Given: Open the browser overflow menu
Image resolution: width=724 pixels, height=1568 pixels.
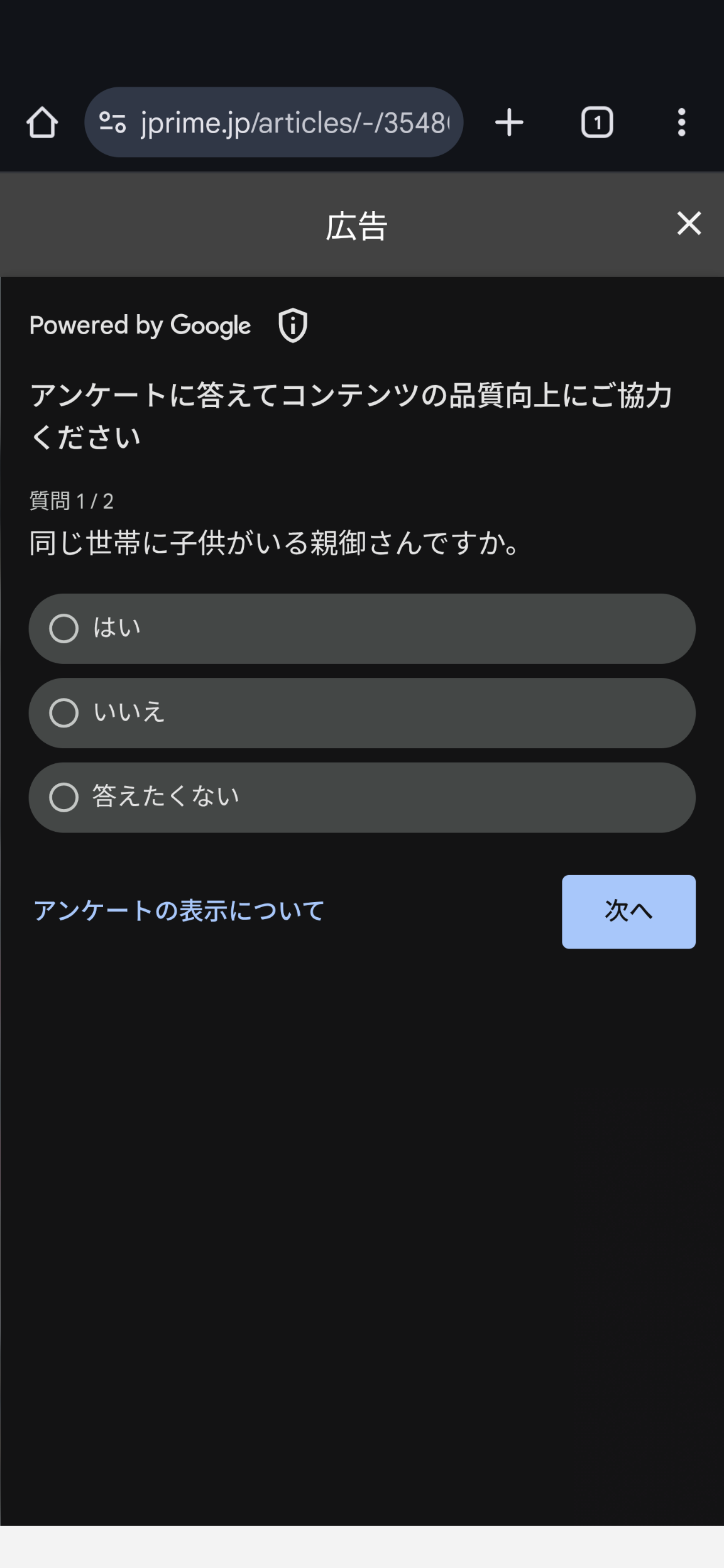Looking at the screenshot, I should (x=681, y=122).
